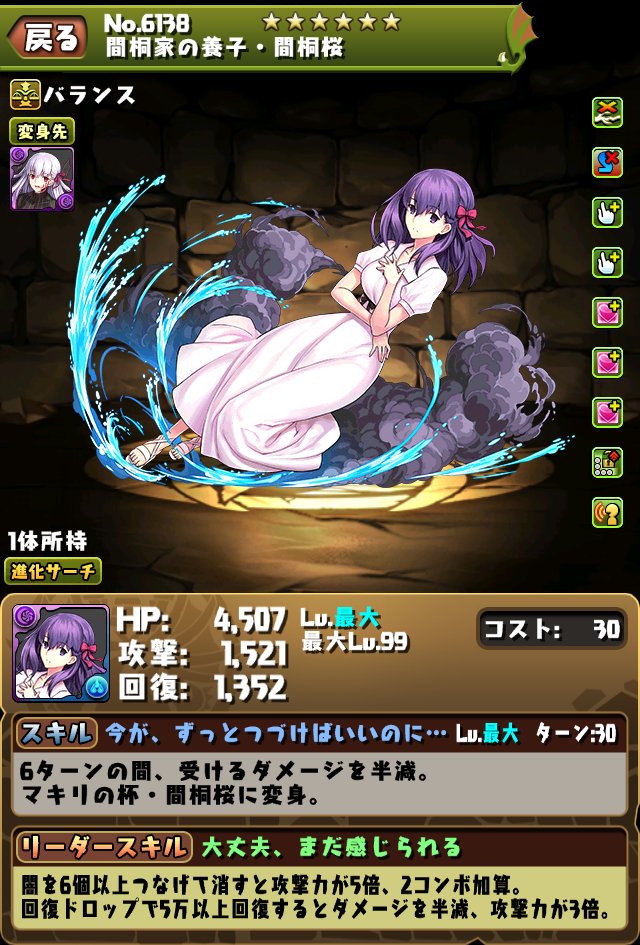Open the 変身先 transformation monster thumbnail
This screenshot has height=945, width=640.
tap(42, 179)
